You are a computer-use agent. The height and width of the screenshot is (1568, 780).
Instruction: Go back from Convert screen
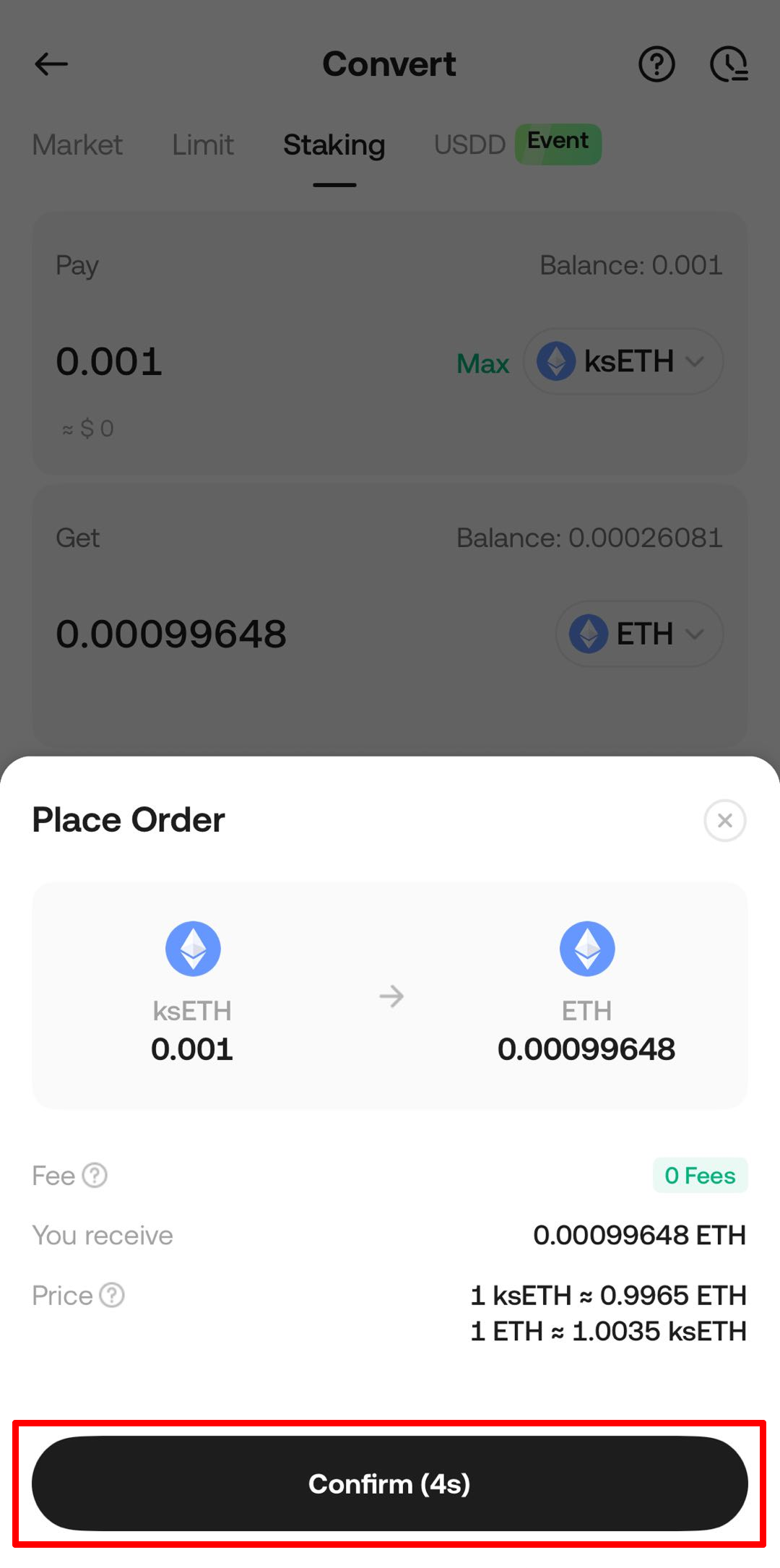point(51,64)
